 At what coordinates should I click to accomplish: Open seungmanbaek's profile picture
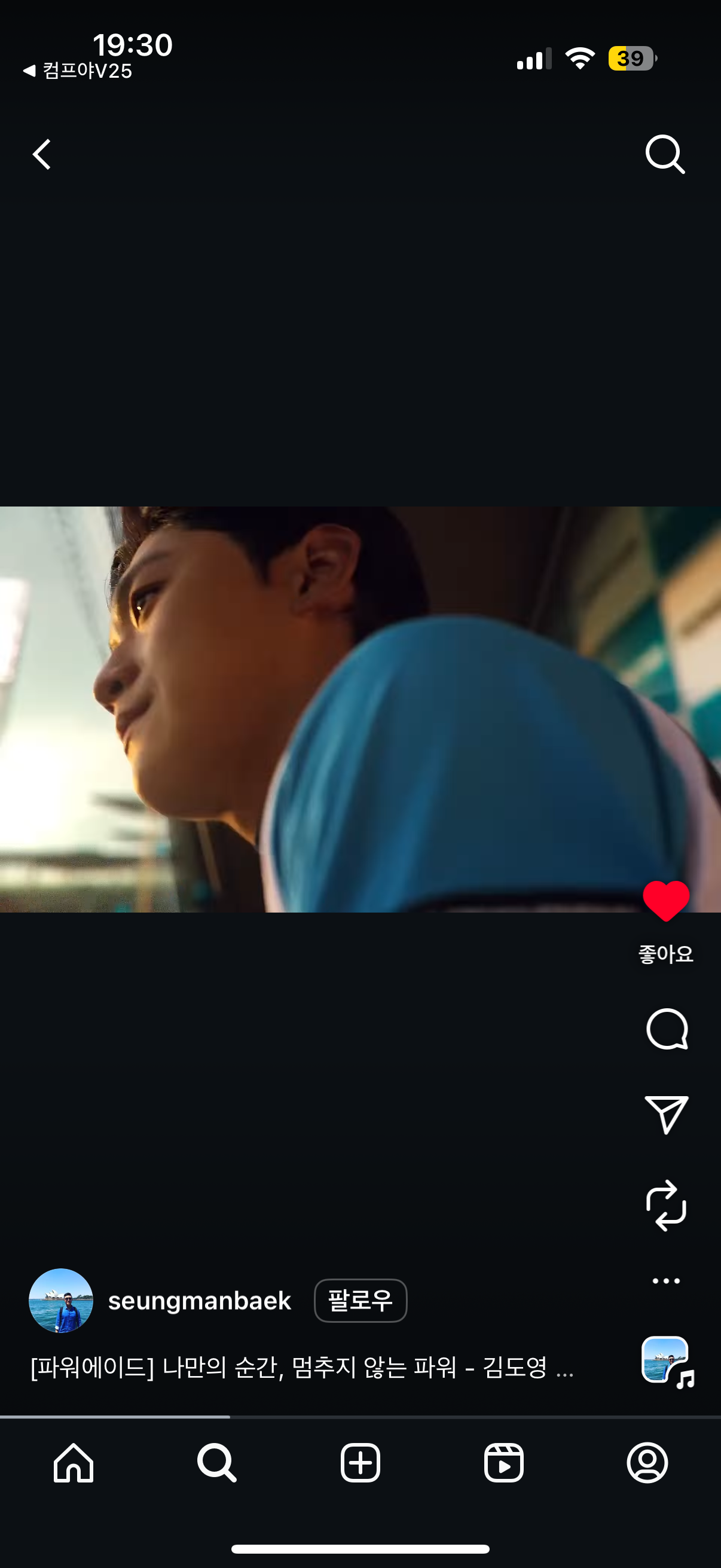point(61,1301)
